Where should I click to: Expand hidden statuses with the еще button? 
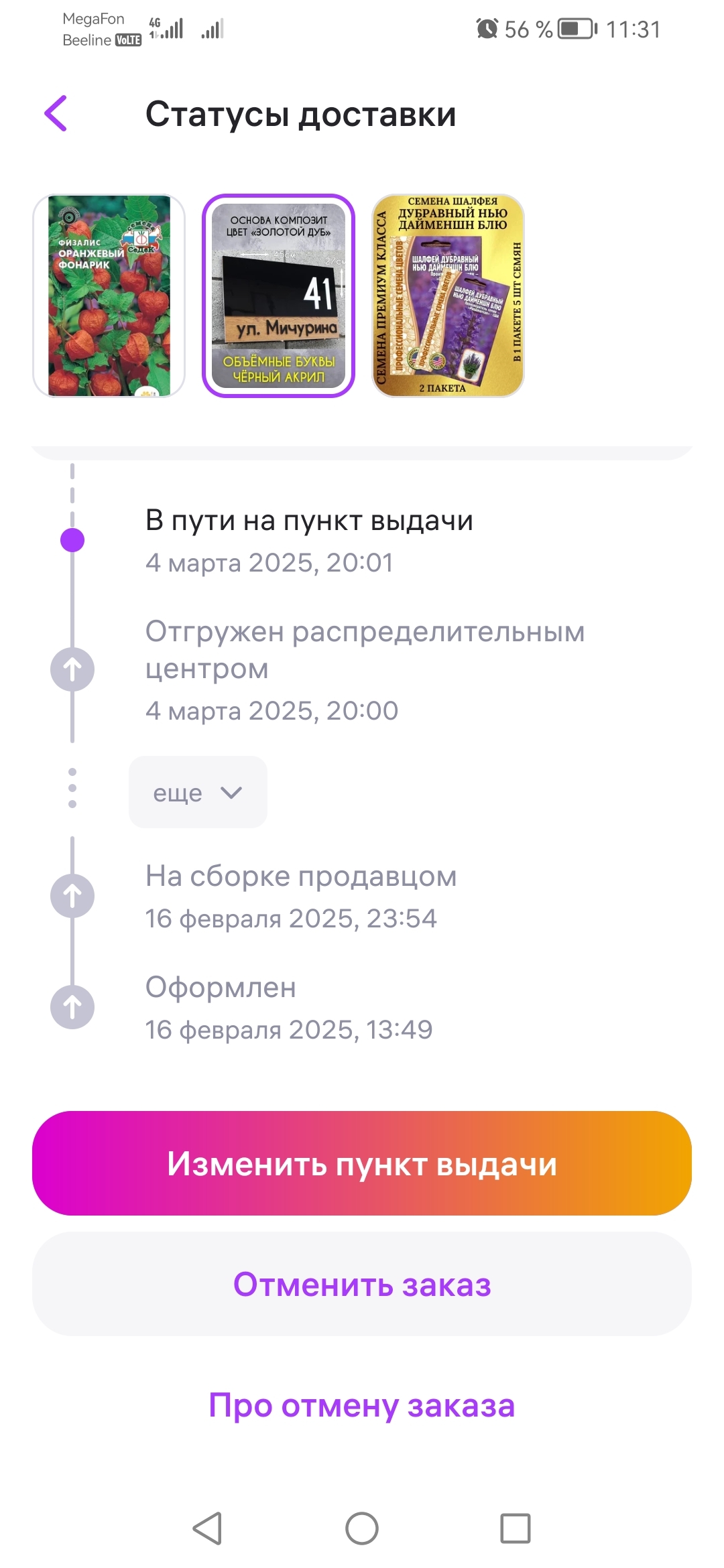click(x=198, y=792)
